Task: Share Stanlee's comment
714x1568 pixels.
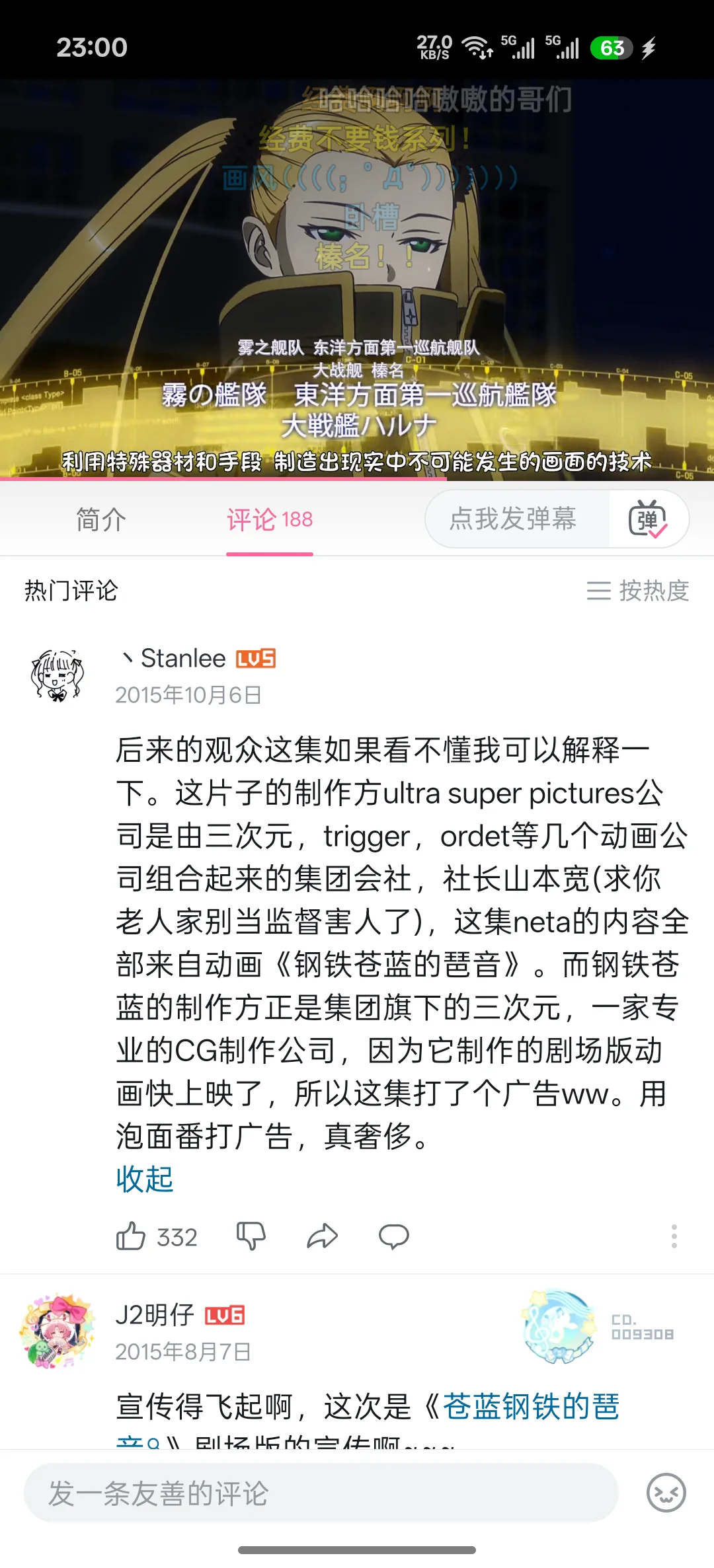Action: pyautogui.click(x=322, y=1236)
